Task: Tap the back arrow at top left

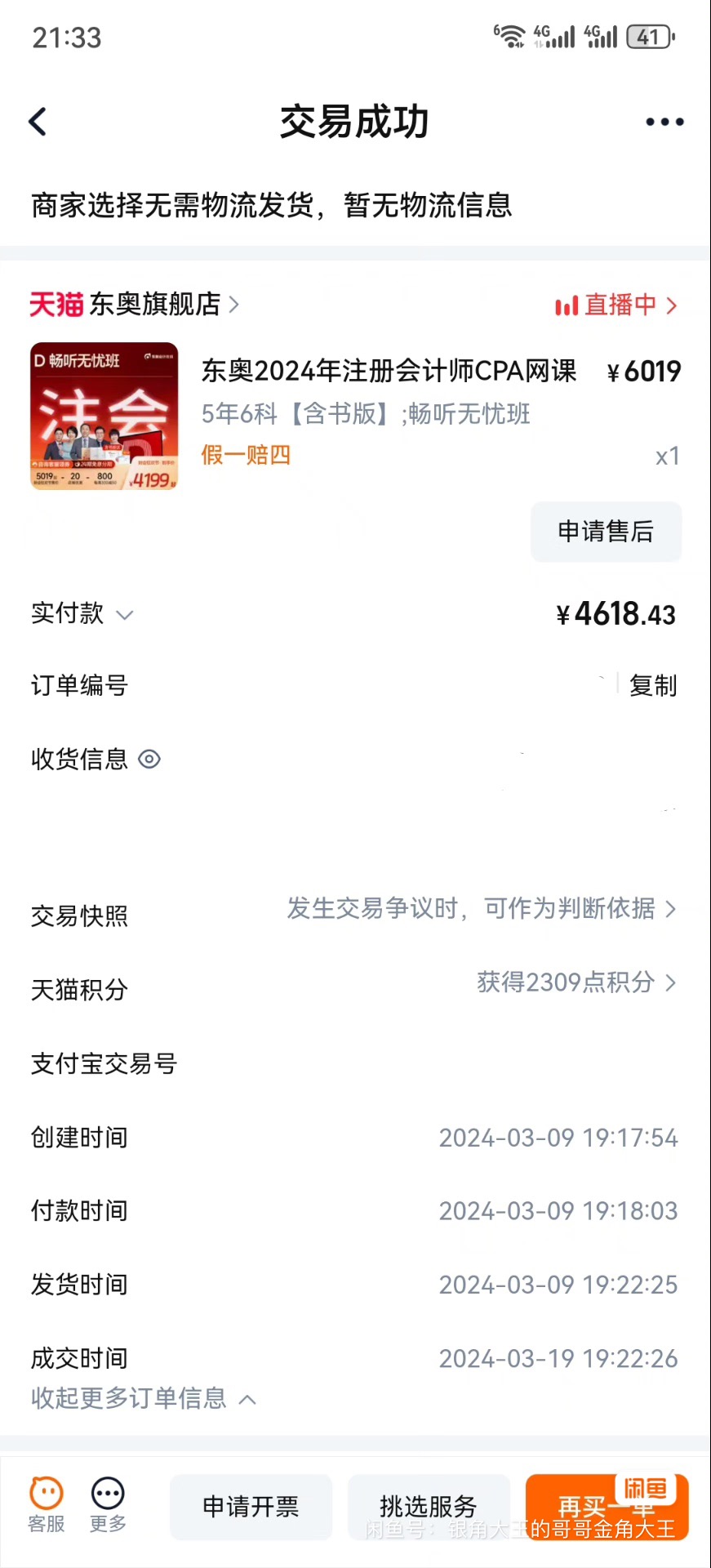Action: pyautogui.click(x=37, y=121)
